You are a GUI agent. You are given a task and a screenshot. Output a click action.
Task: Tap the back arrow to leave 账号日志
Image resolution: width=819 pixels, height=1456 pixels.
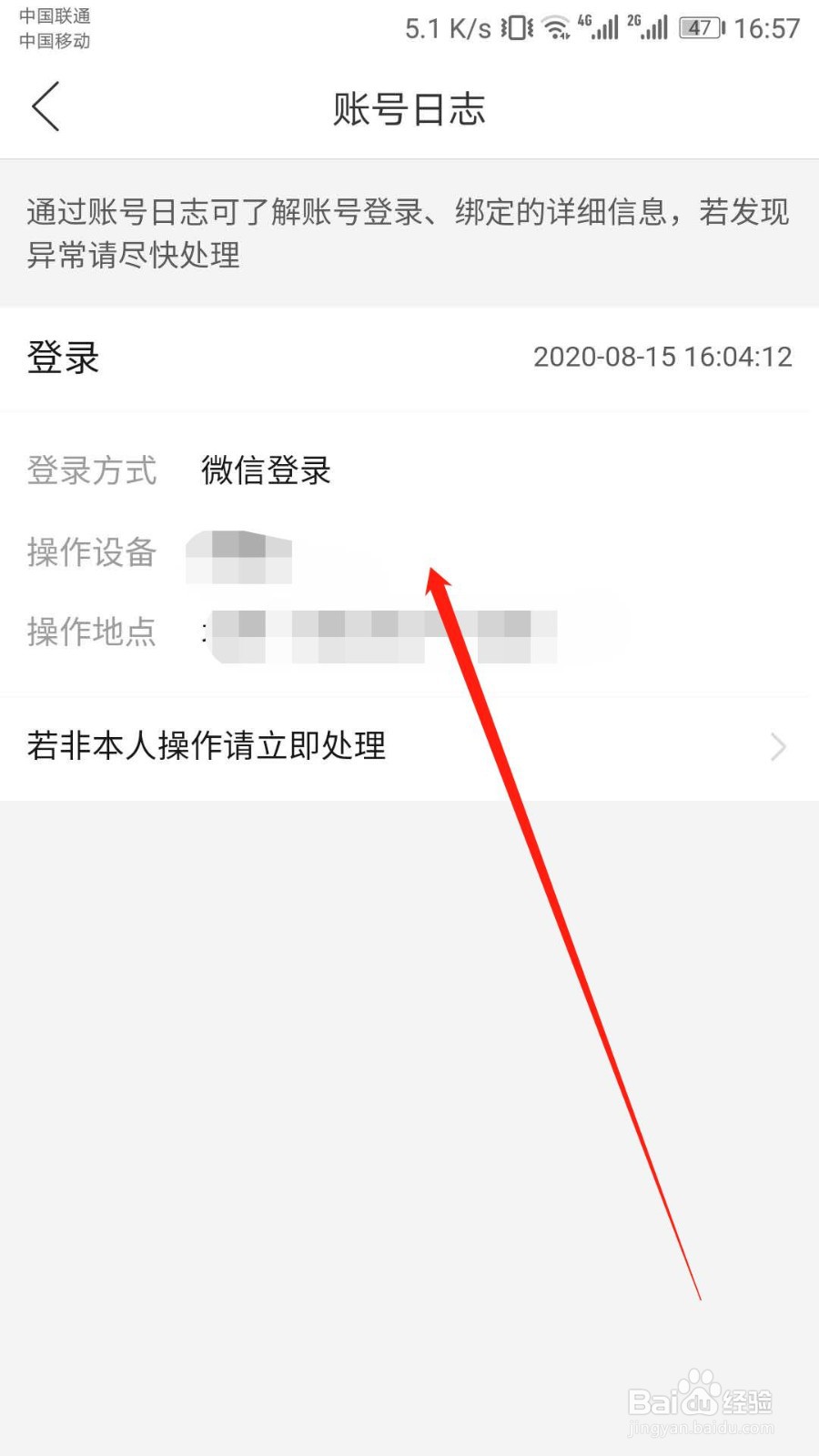pos(45,106)
